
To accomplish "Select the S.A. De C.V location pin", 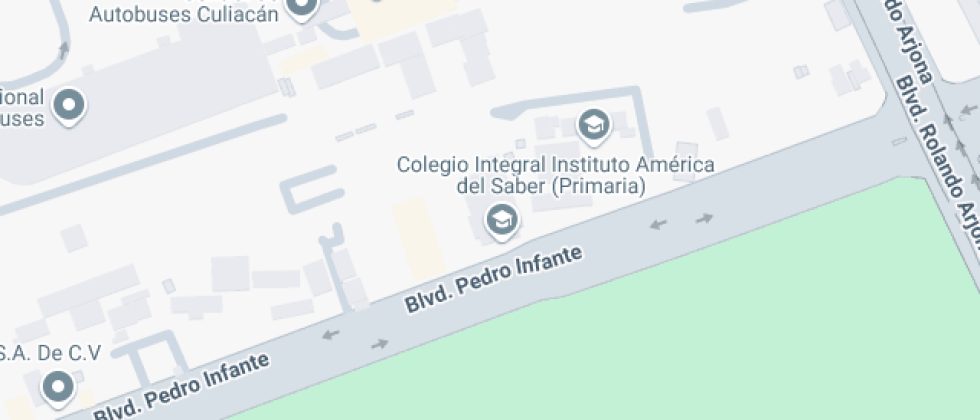I will [59, 386].
